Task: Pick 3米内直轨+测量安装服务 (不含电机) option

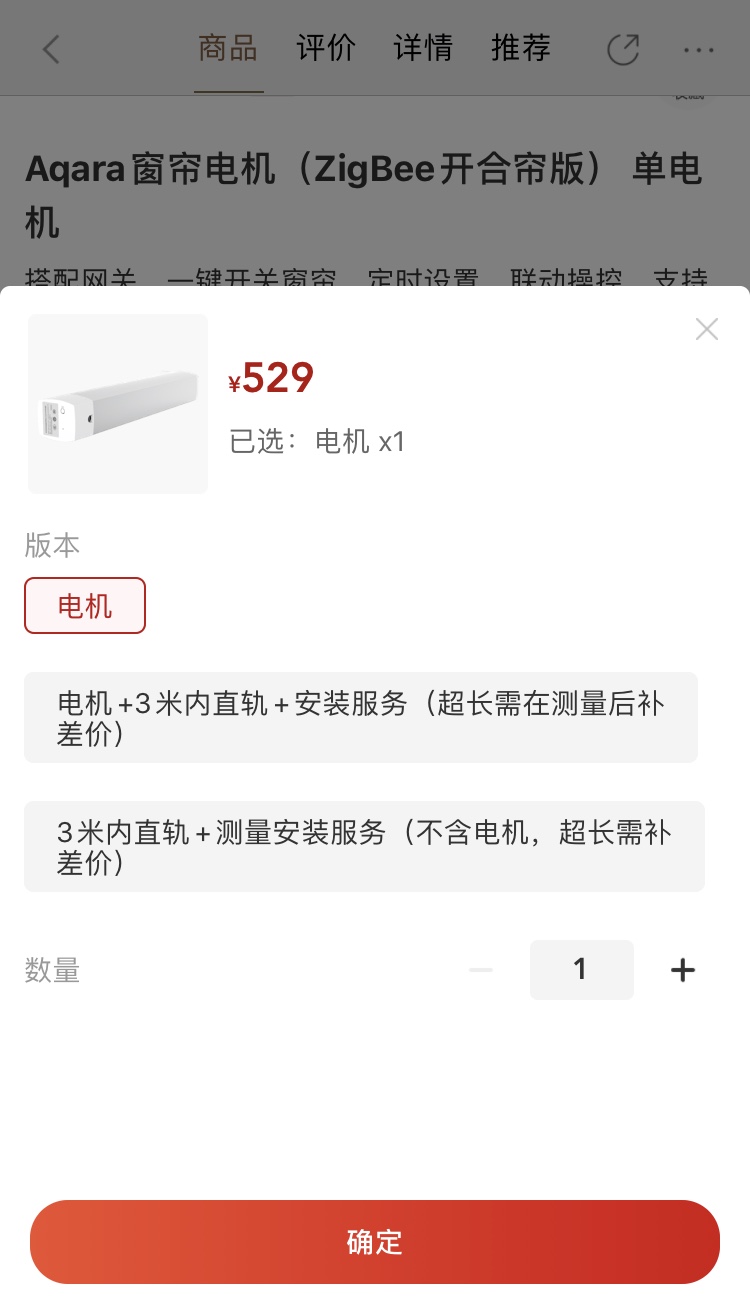Action: 364,846
